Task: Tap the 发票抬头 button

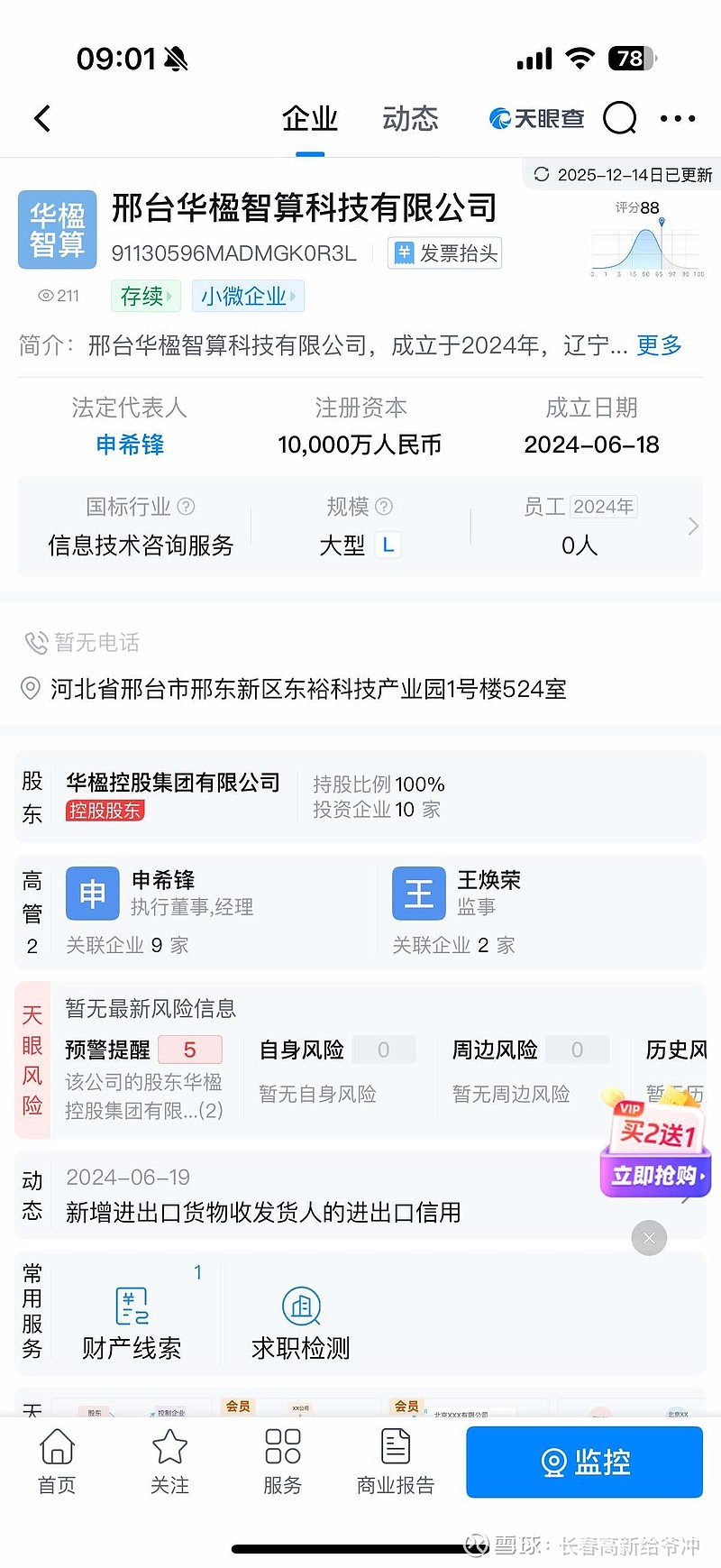Action: point(444,252)
